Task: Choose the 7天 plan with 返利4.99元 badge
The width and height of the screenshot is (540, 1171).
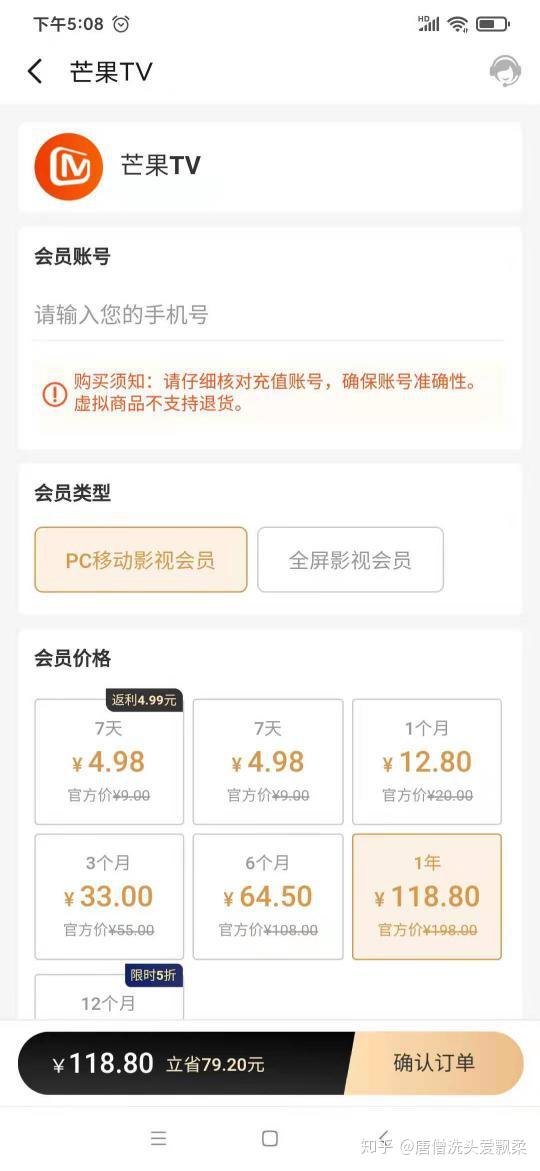Action: 109,761
